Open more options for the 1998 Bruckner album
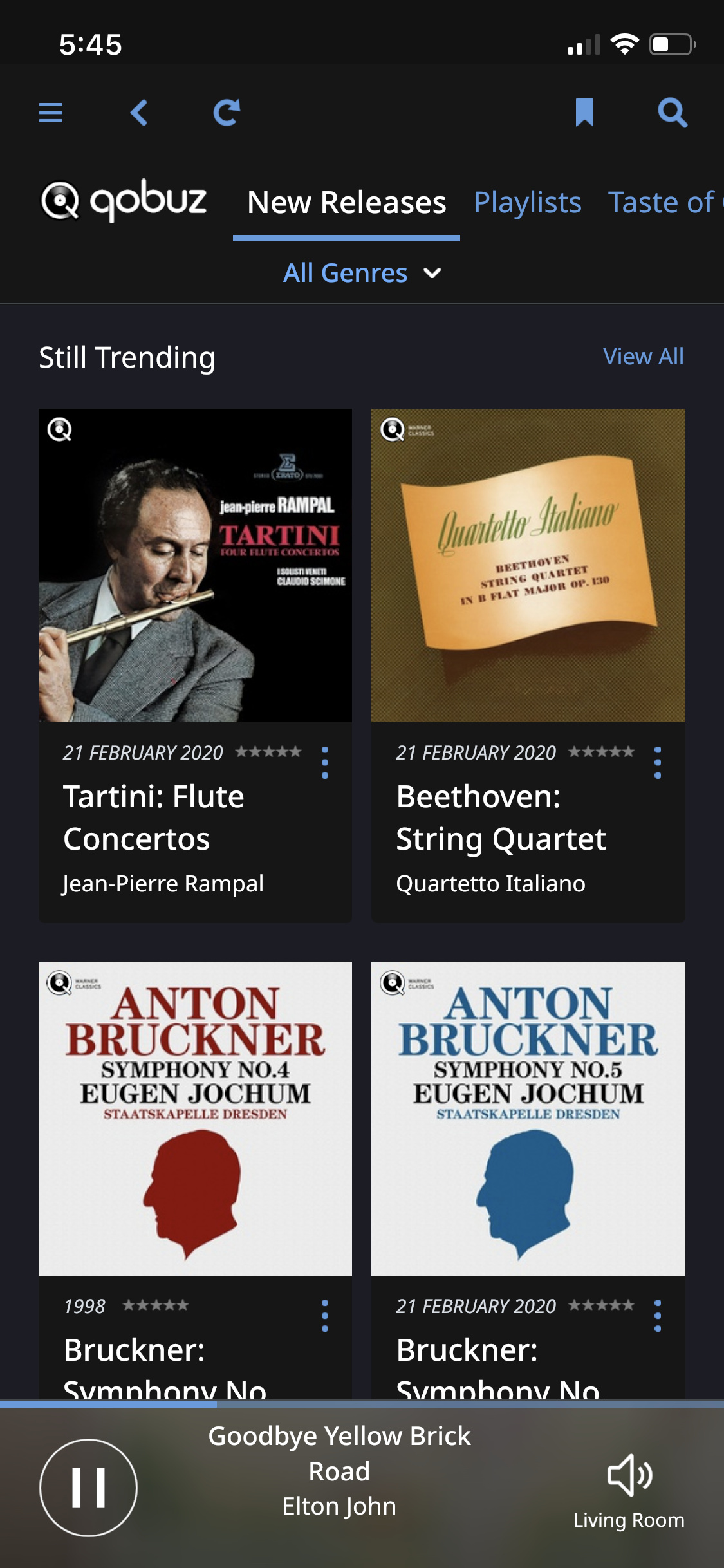Viewport: 724px width, 1568px height. 325,1316
